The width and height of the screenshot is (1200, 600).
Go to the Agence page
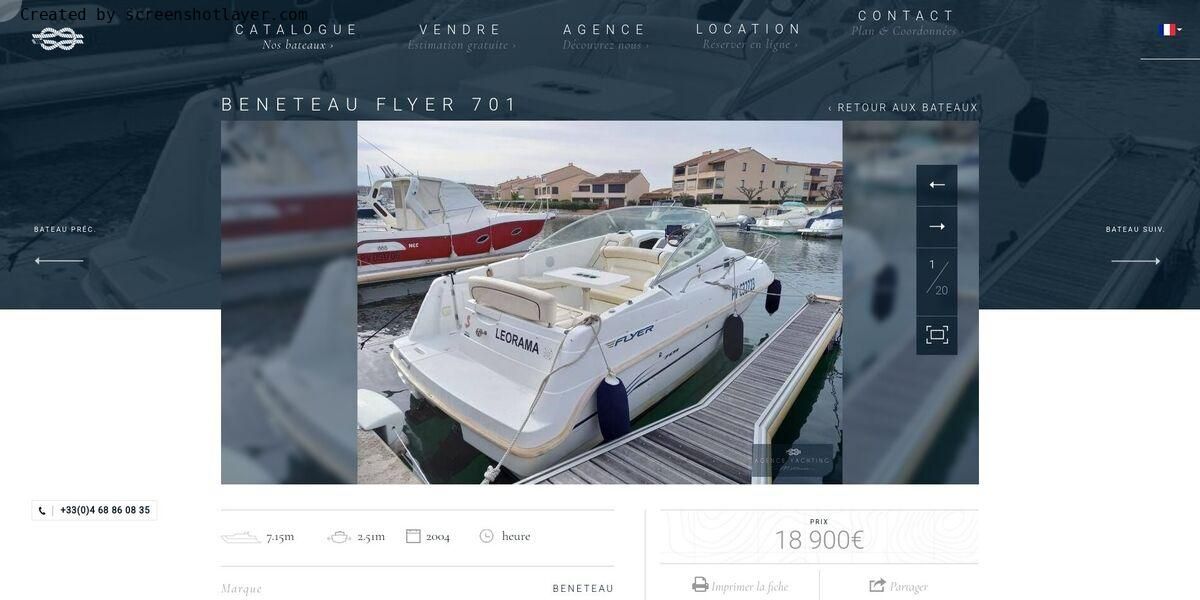pos(605,30)
